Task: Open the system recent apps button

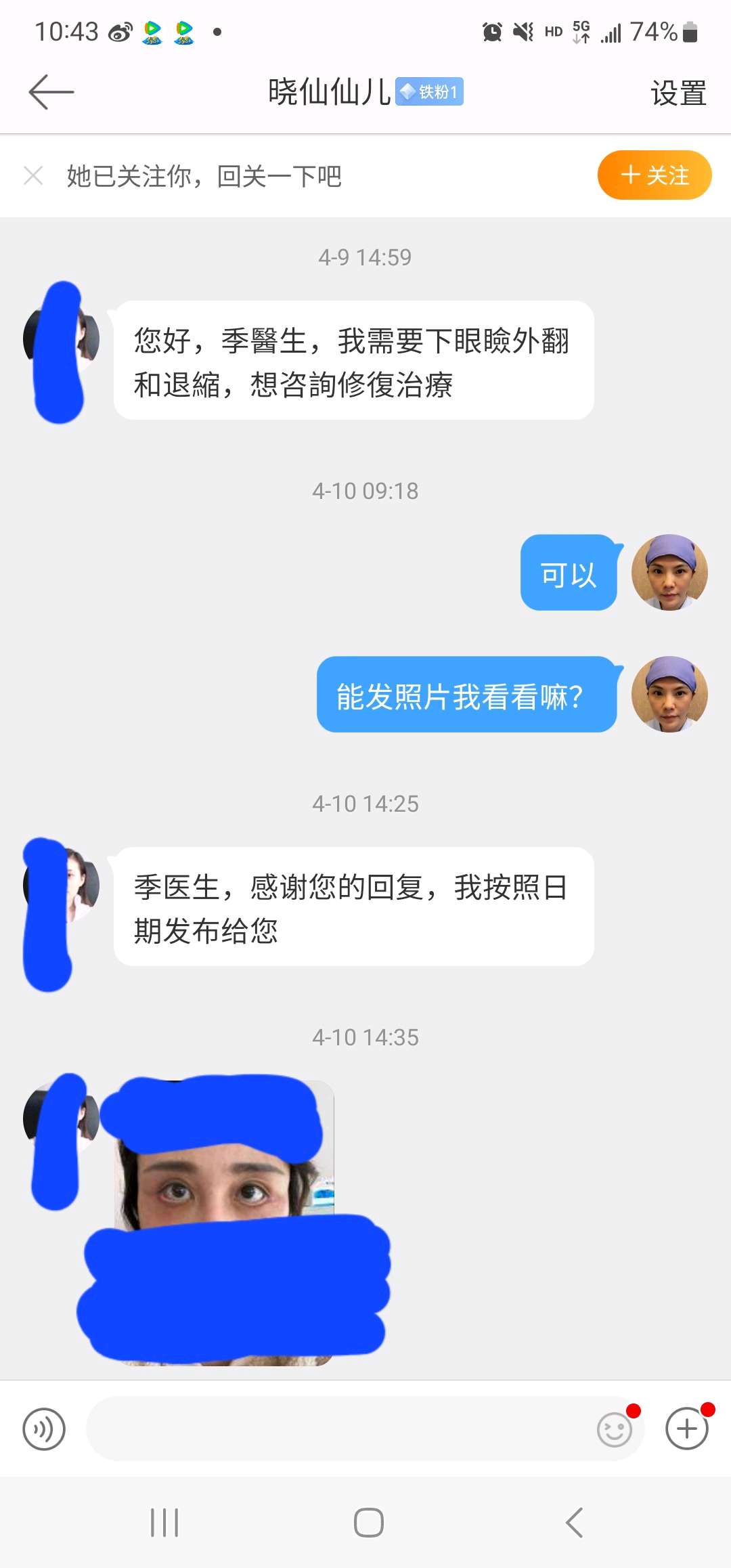Action: click(x=164, y=1523)
